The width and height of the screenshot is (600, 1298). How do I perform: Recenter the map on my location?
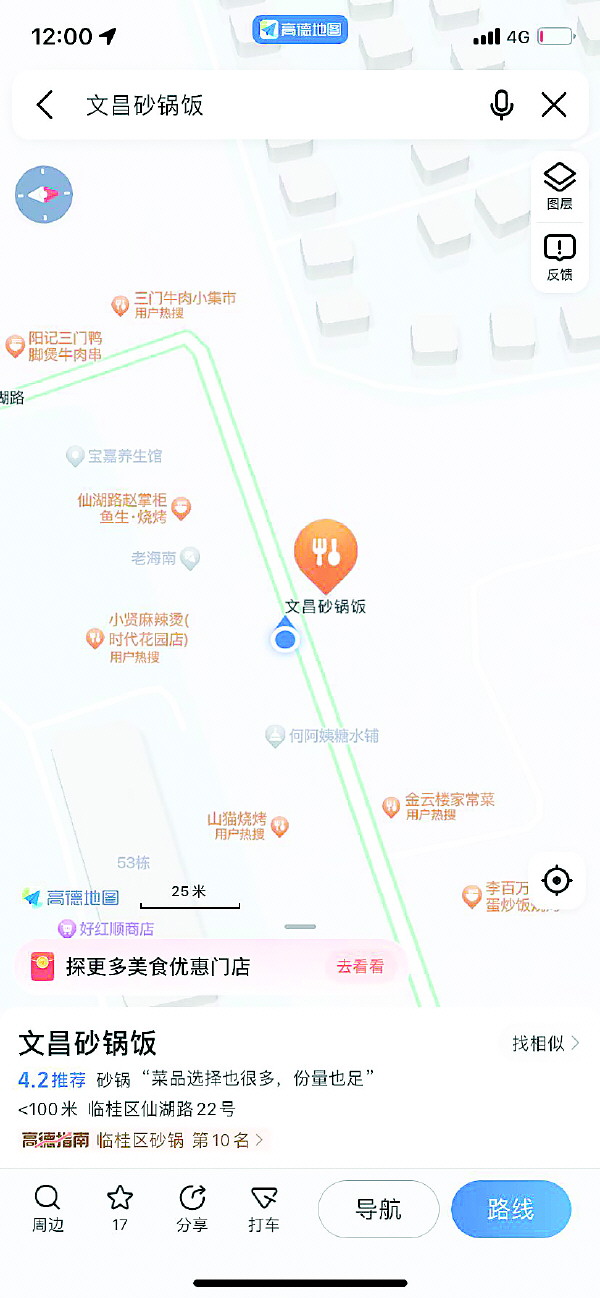tap(556, 881)
